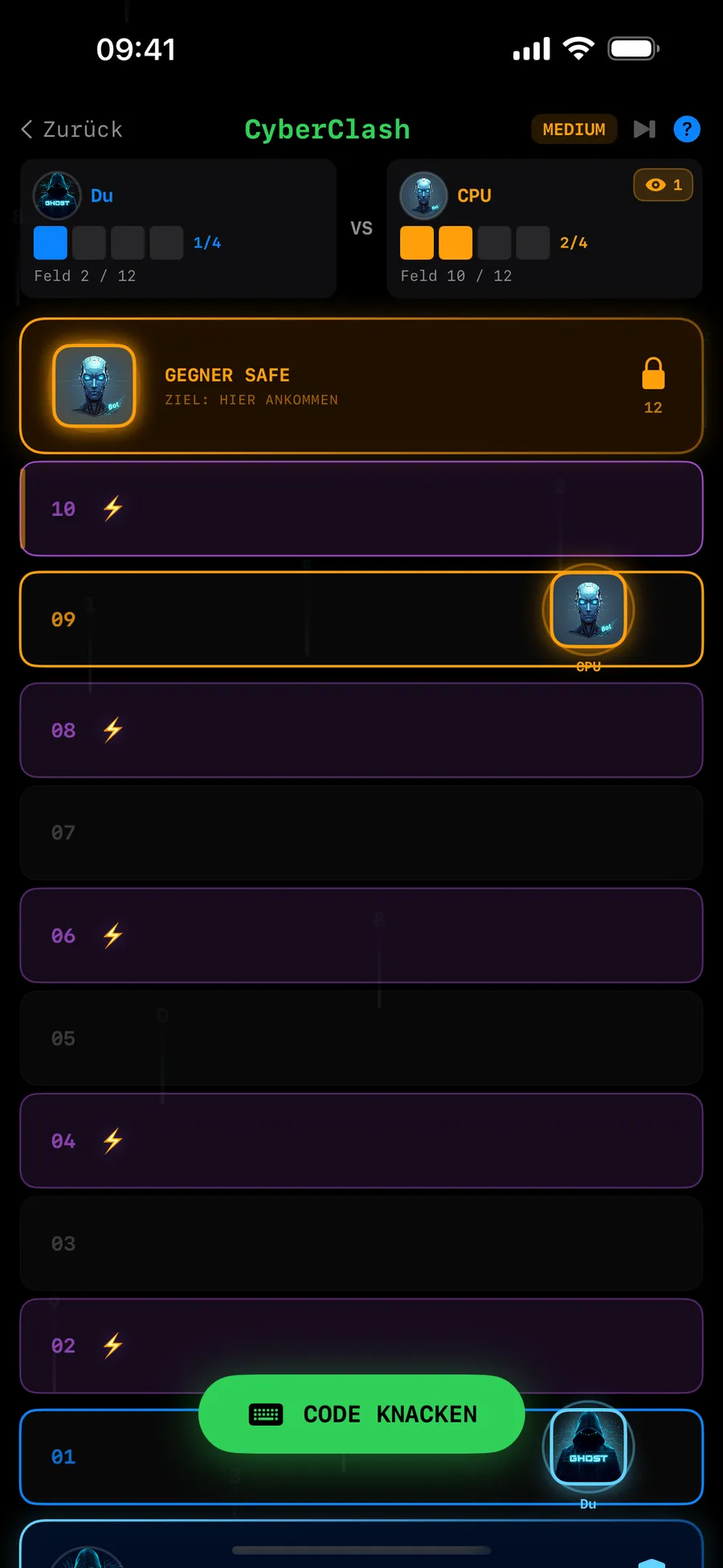The width and height of the screenshot is (723, 1568).
Task: Tap the CODE KNACKEN button
Action: (361, 1414)
